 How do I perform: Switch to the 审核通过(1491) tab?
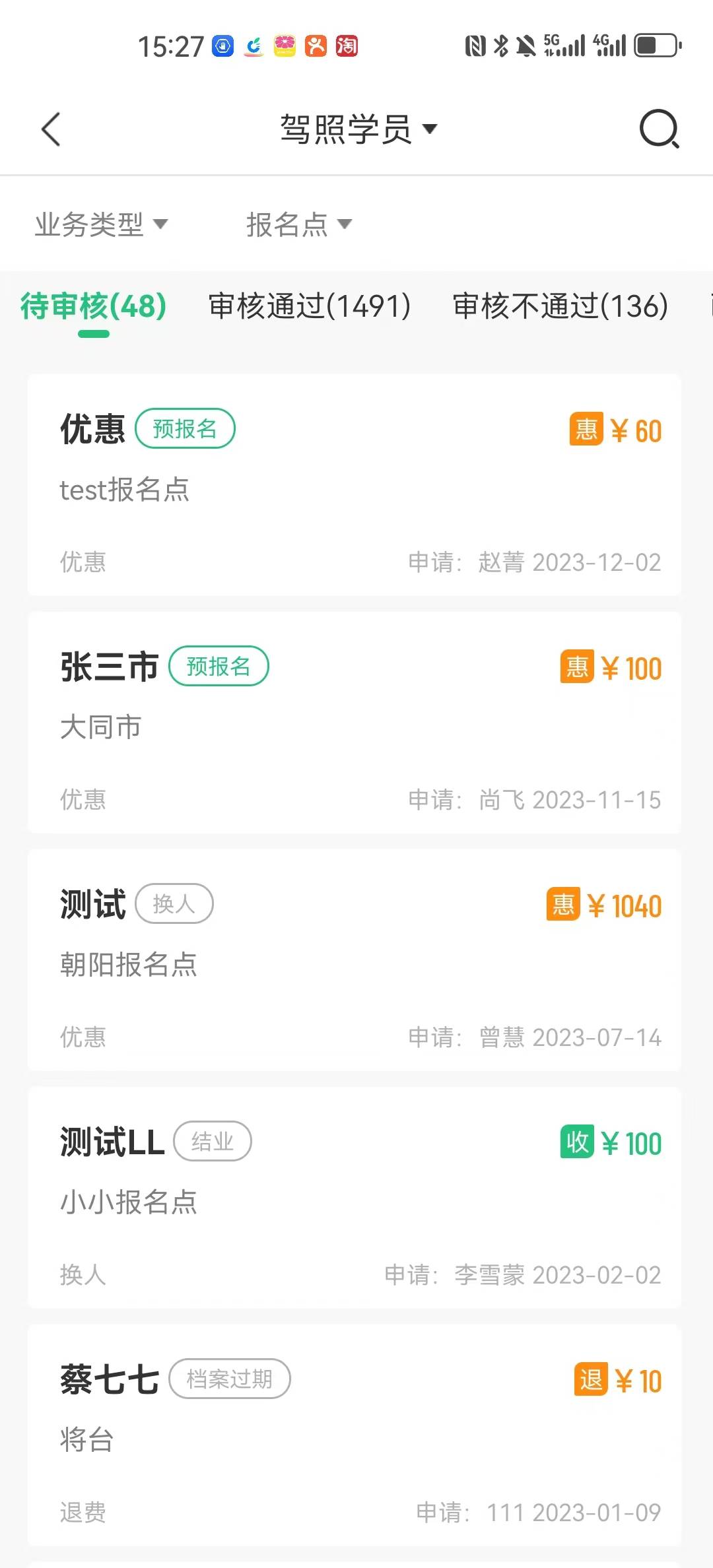coord(310,306)
